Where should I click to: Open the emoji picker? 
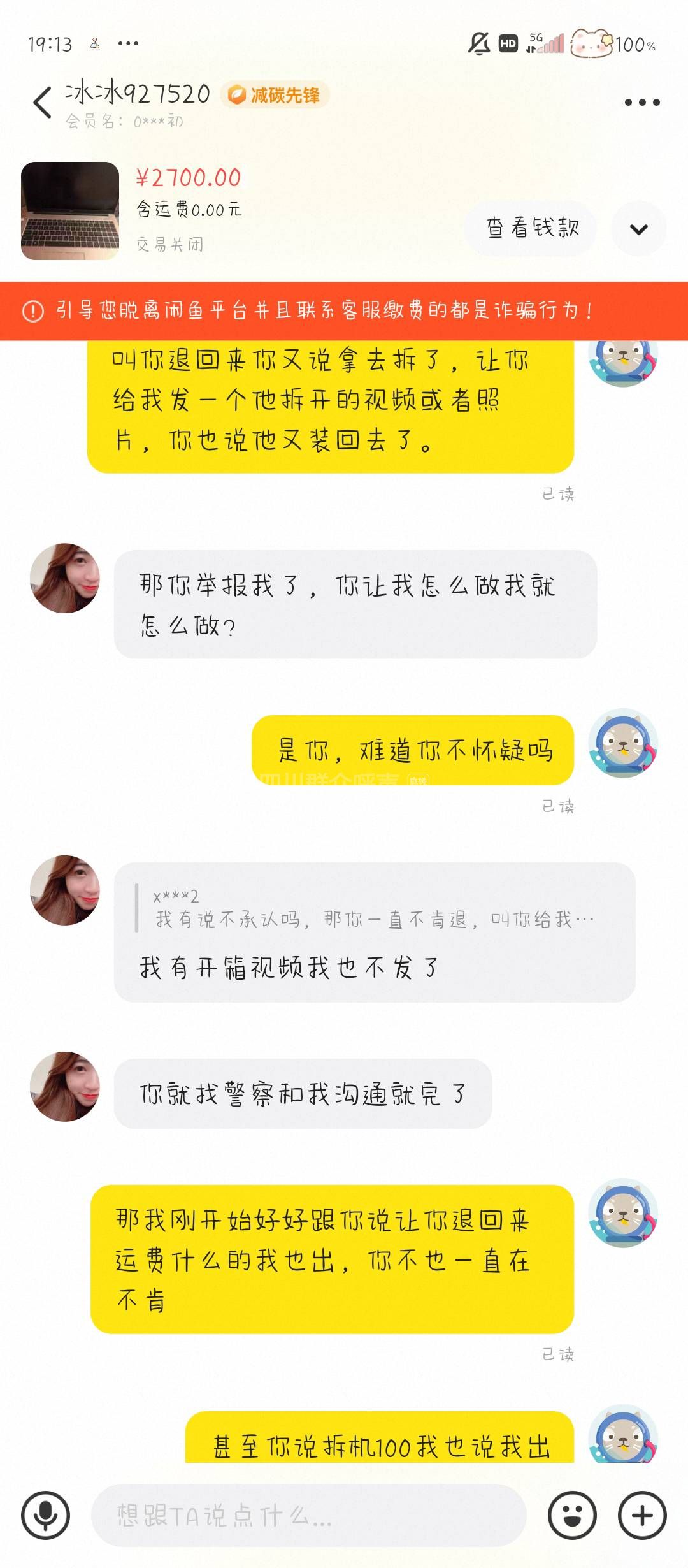click(572, 1515)
